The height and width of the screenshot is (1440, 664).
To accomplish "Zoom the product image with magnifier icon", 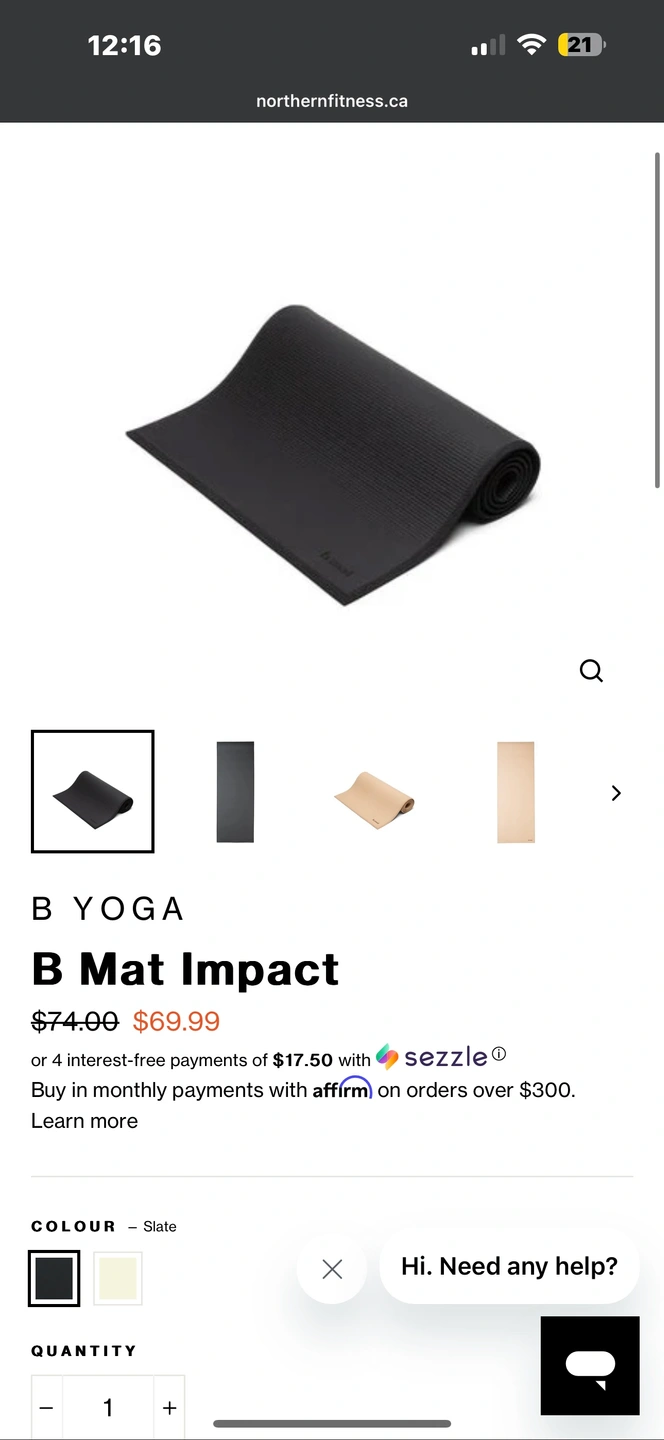I will (x=591, y=671).
